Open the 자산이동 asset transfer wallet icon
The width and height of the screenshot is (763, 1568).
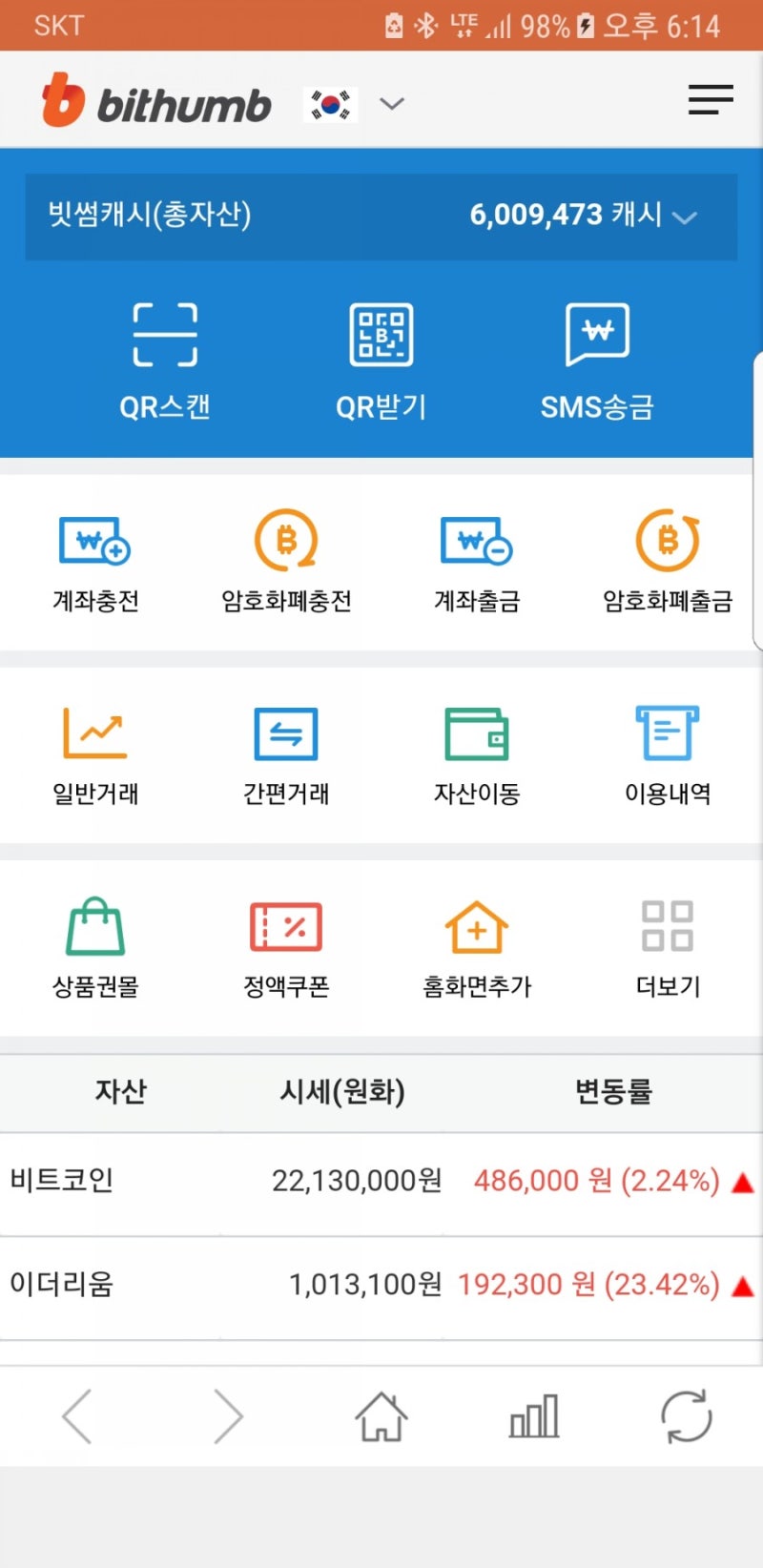point(477,755)
